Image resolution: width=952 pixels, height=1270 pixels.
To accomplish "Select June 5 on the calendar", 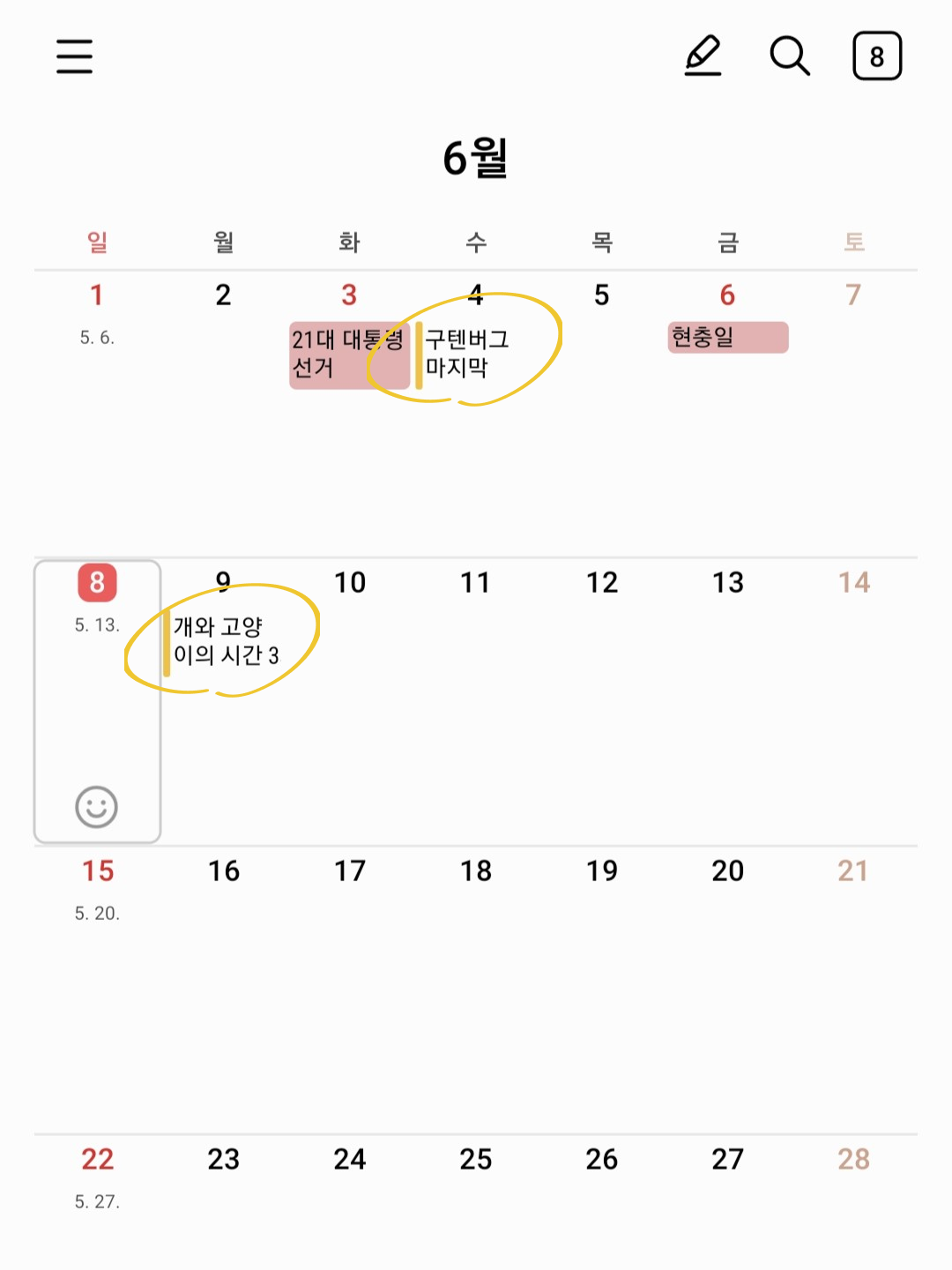I will (602, 295).
